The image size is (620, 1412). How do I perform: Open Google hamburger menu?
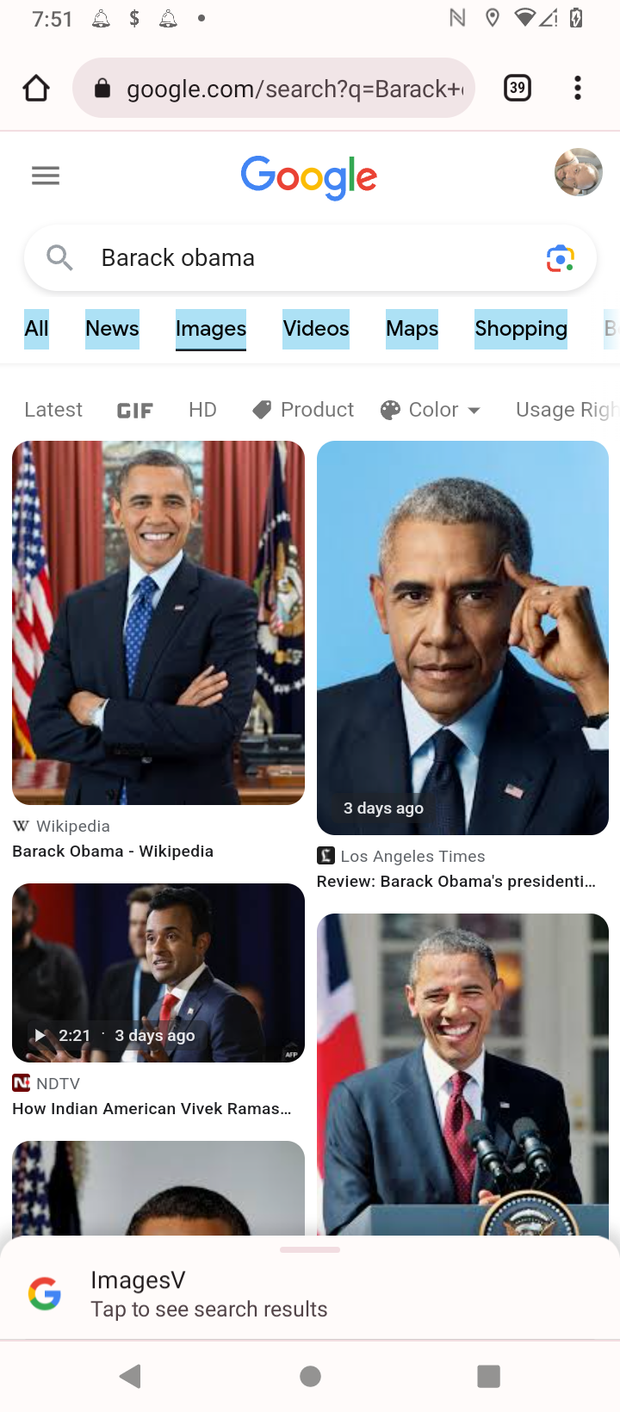tap(46, 177)
